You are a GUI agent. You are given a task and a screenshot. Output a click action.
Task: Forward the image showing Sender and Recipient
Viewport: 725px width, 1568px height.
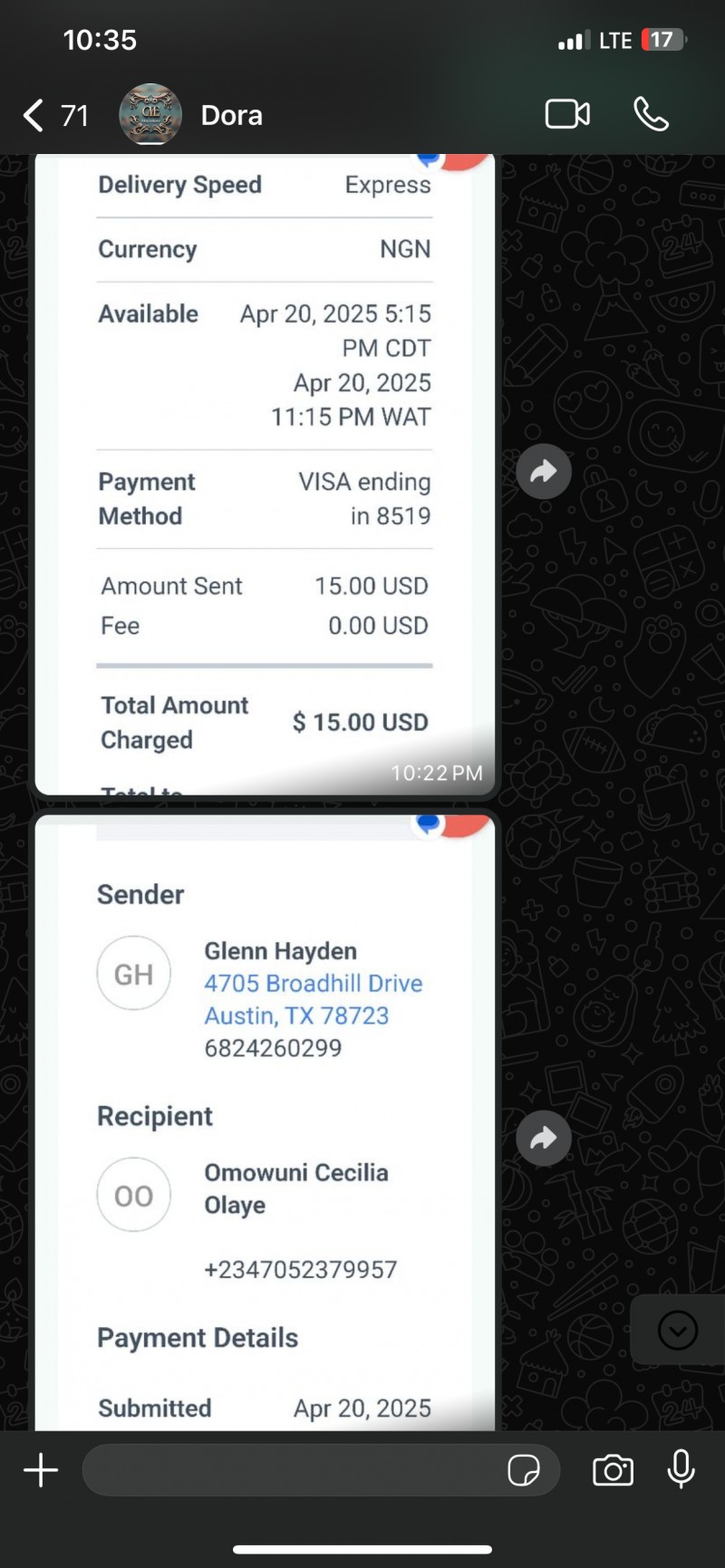(x=544, y=1138)
